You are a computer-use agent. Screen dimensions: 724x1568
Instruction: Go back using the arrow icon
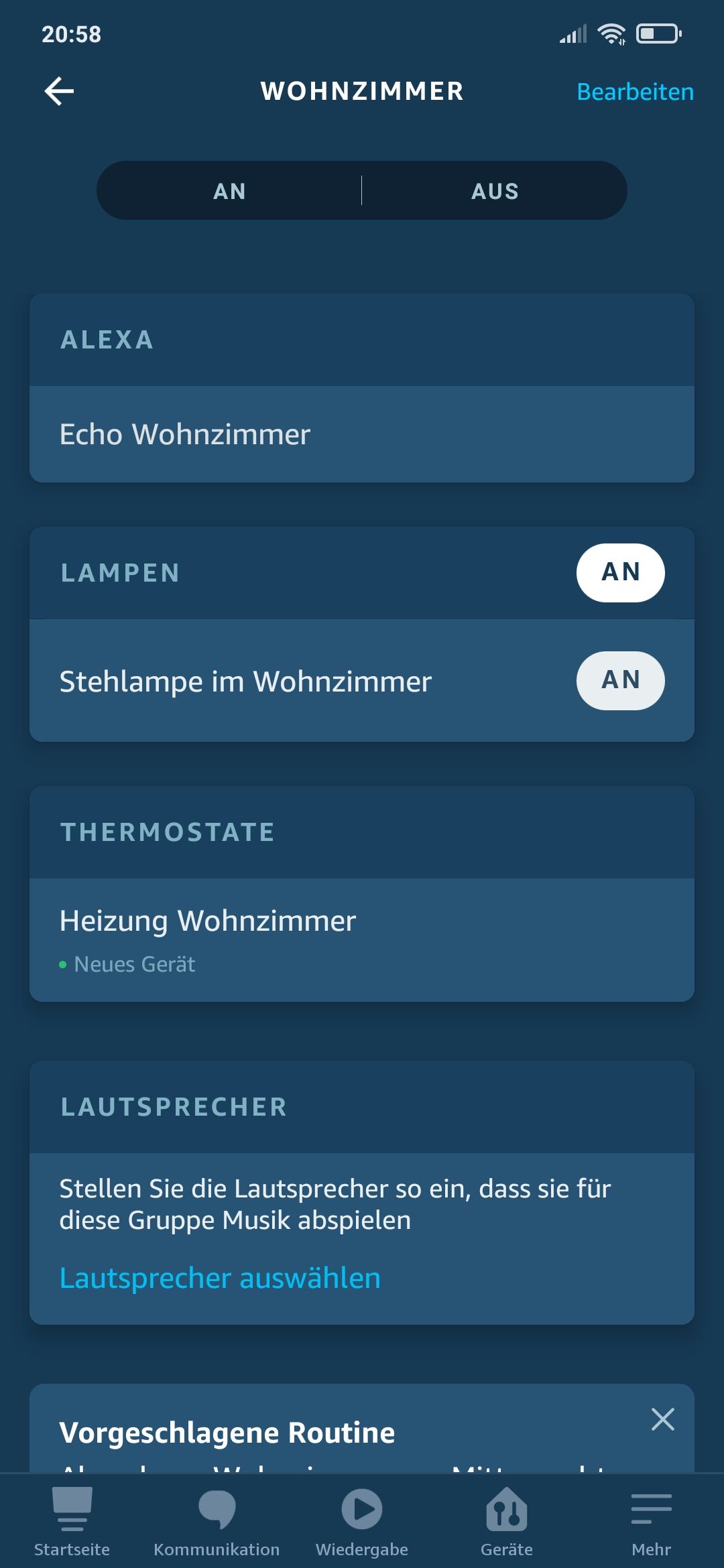(x=59, y=91)
